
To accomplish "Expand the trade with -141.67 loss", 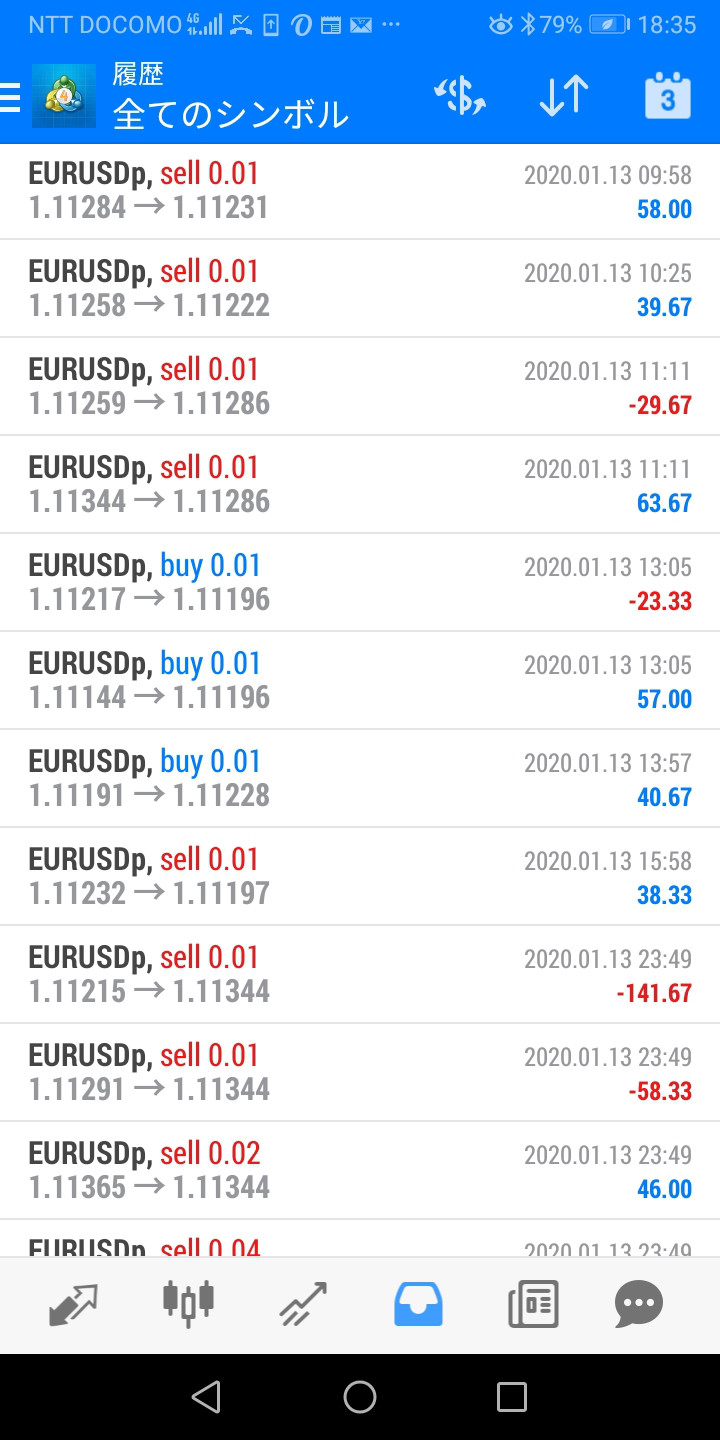I will point(360,975).
